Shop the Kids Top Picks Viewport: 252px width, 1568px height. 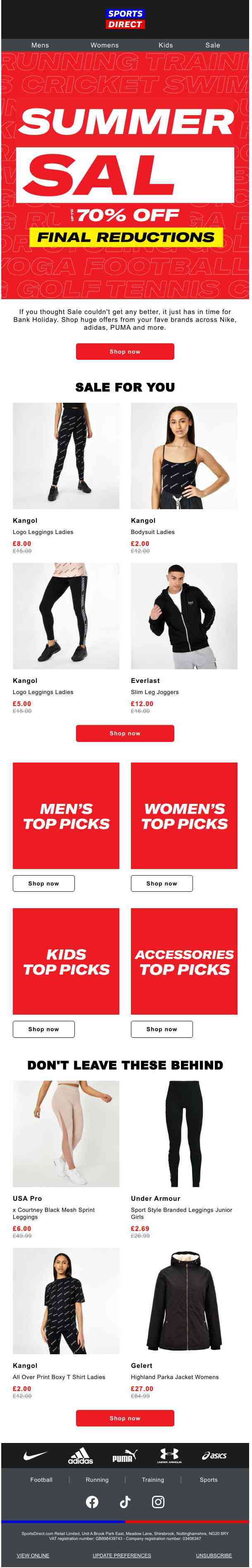44,1029
